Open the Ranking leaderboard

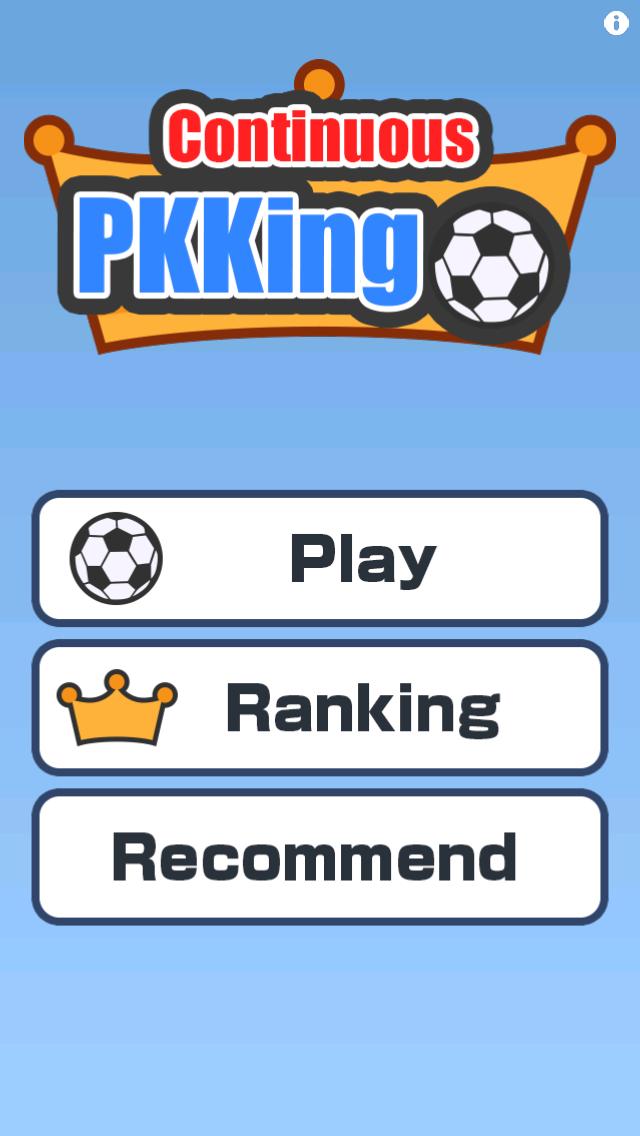pyautogui.click(x=320, y=708)
